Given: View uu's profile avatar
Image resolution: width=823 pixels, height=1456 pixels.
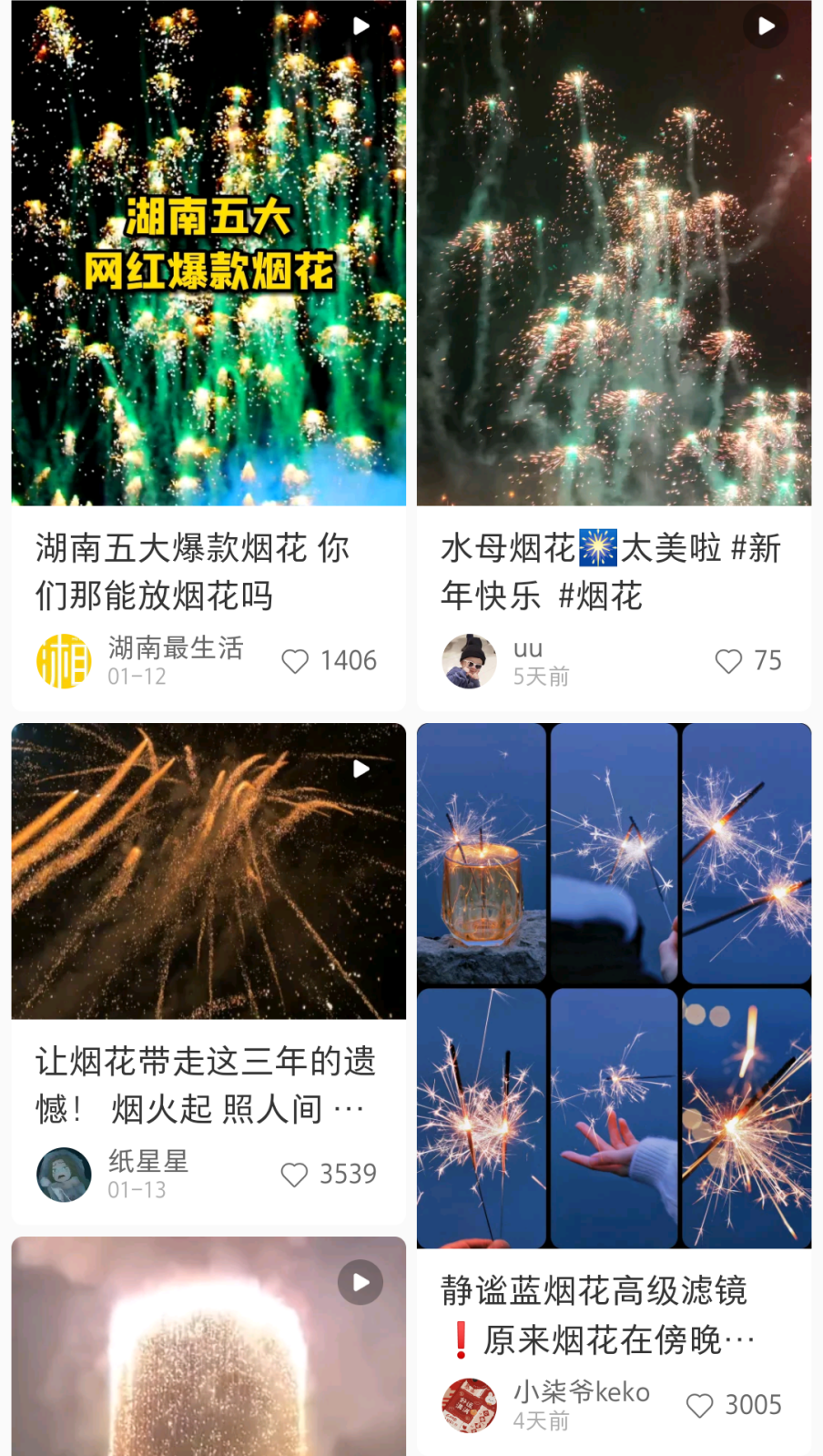Looking at the screenshot, I should click(x=469, y=661).
